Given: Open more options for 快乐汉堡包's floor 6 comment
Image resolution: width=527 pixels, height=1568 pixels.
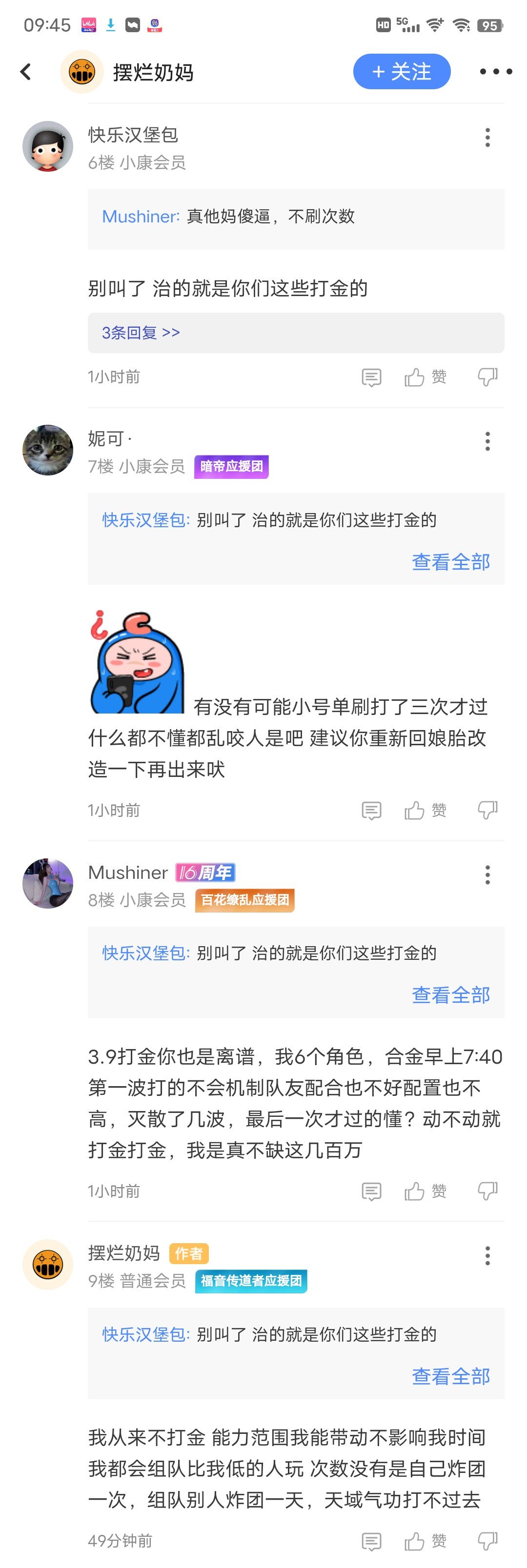Looking at the screenshot, I should [x=487, y=138].
